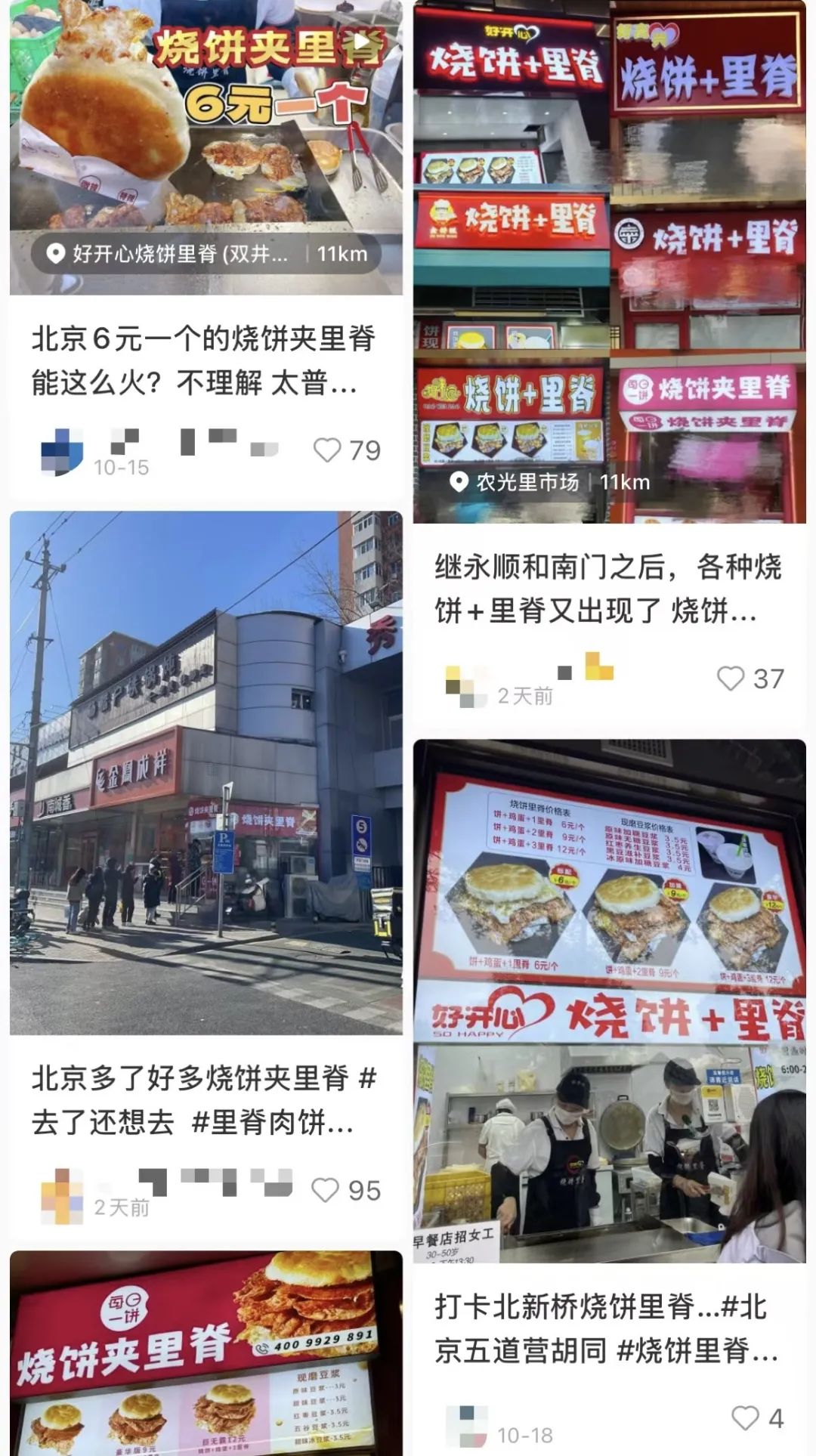This screenshot has height=1456, width=816.
Task: Like the post with 95 likes
Action: click(326, 1190)
